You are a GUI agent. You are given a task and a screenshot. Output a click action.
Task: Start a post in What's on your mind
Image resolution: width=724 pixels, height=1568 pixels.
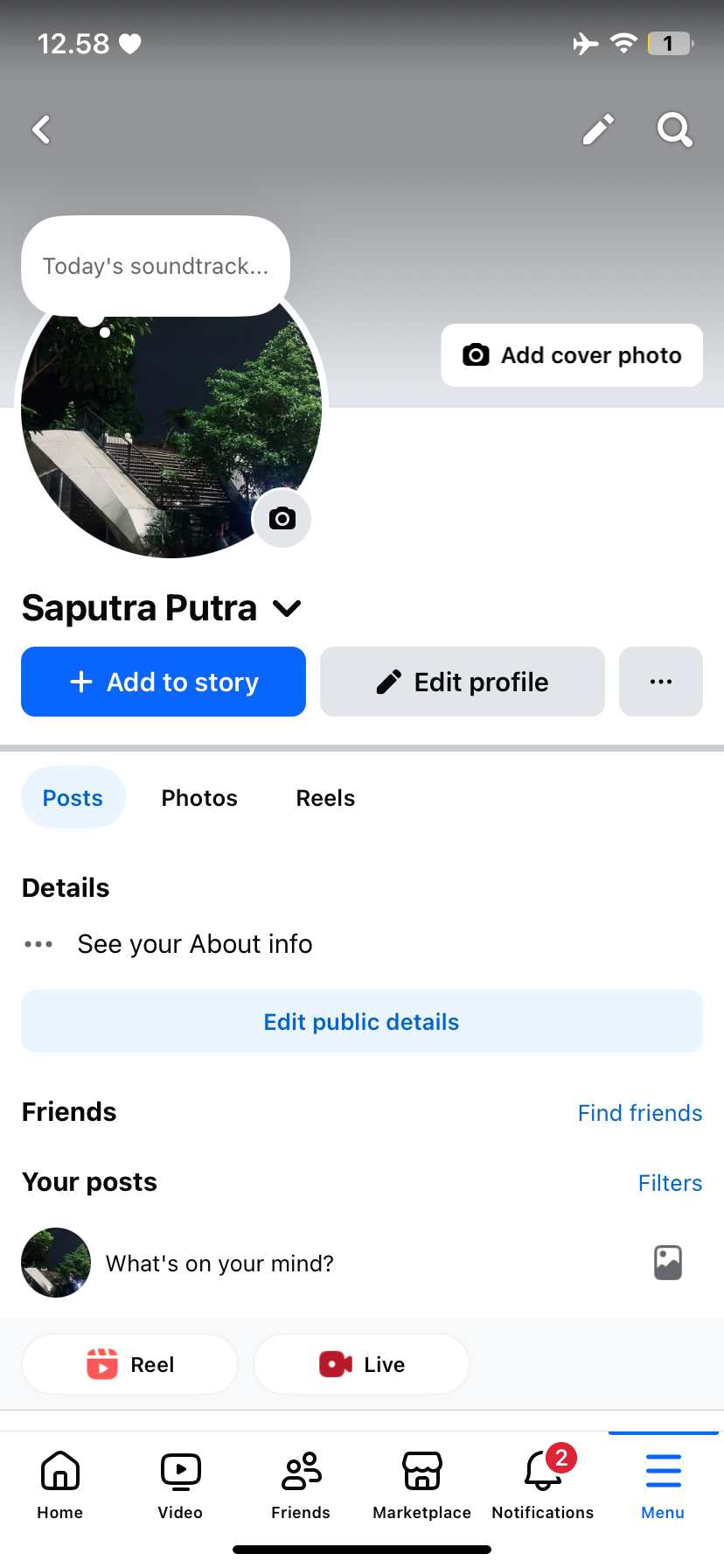point(219,1263)
